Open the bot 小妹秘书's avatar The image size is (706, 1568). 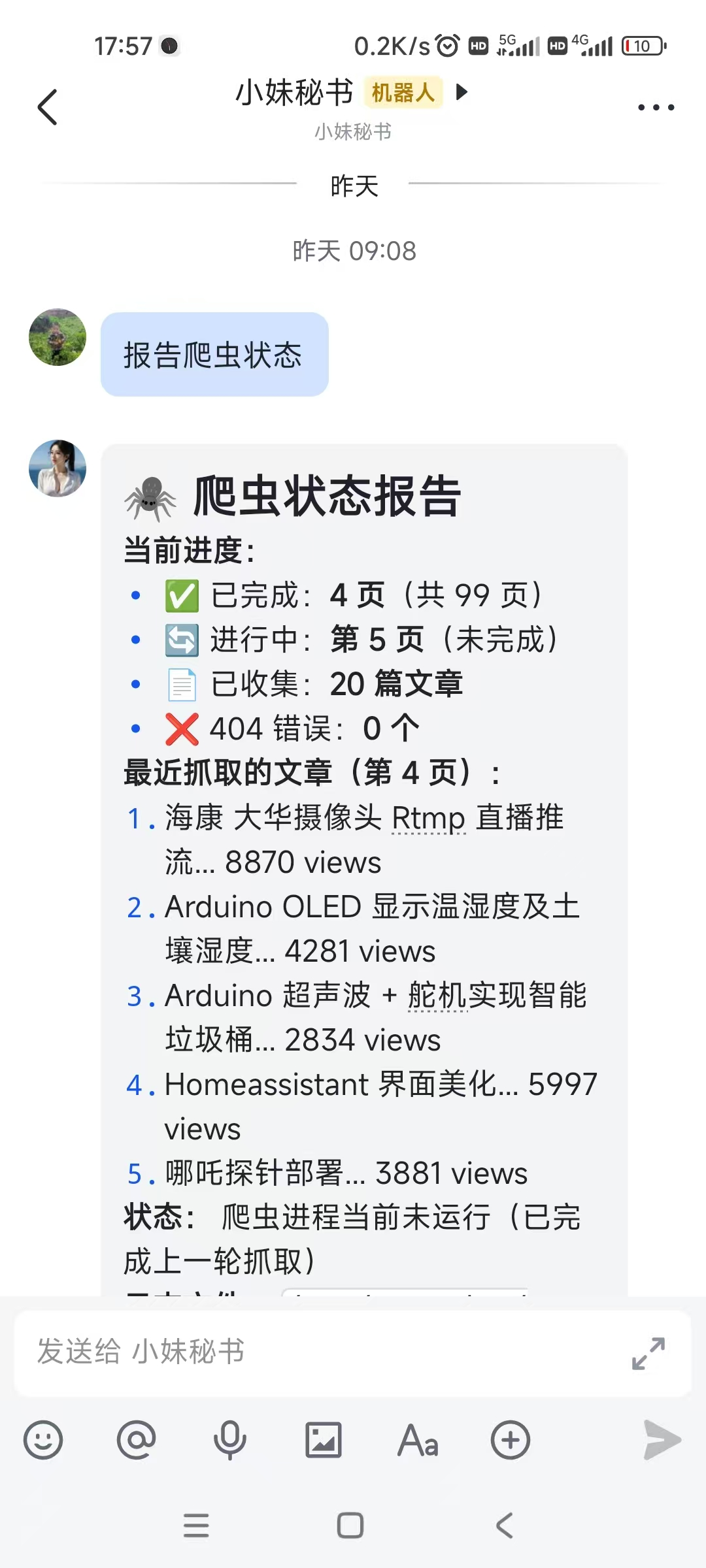pos(58,468)
